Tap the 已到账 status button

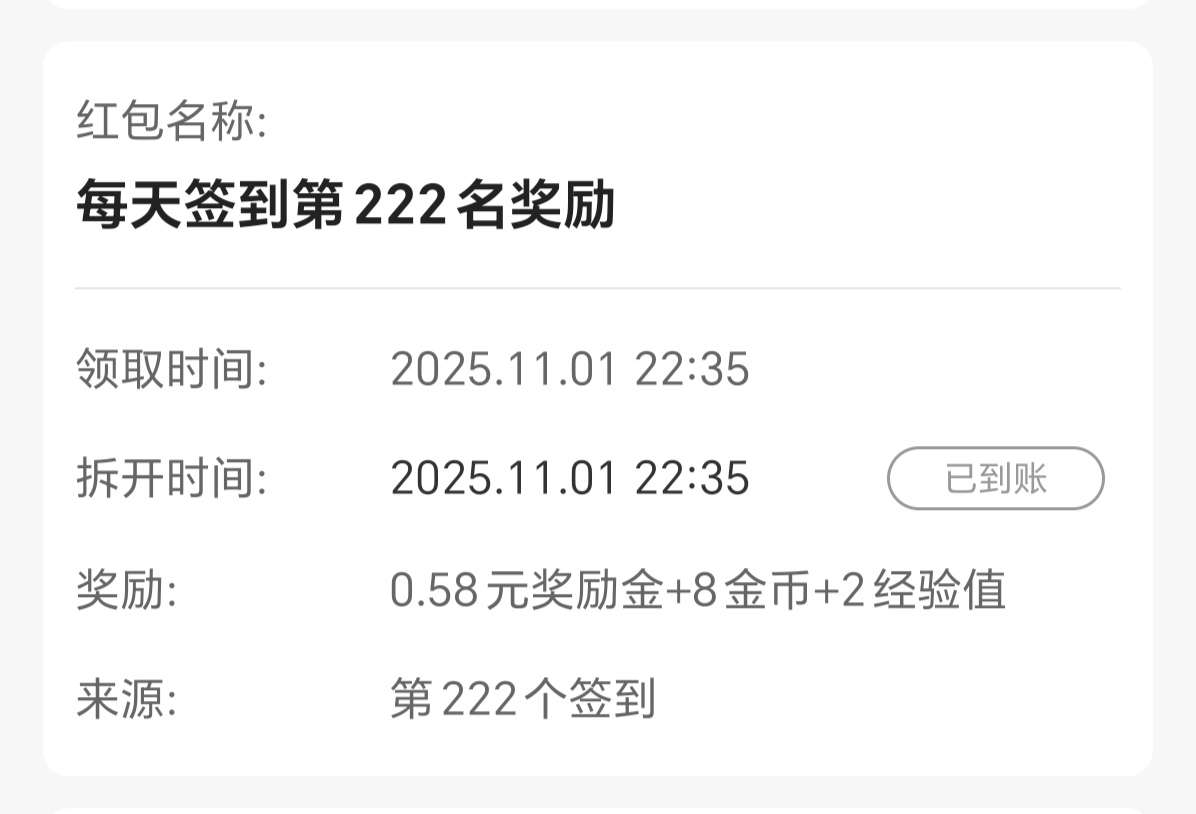[995, 479]
